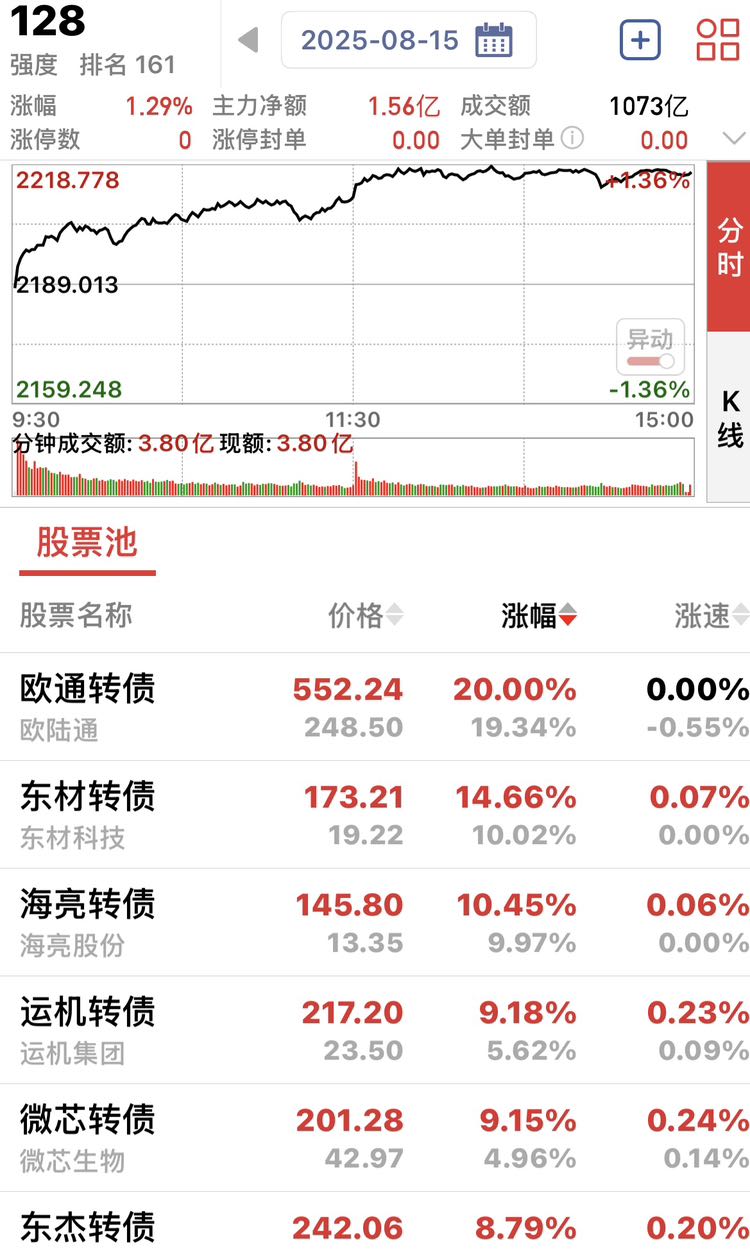Open 微芯转债 bond details
Image resolution: width=750 pixels, height=1254 pixels.
tap(375, 1139)
